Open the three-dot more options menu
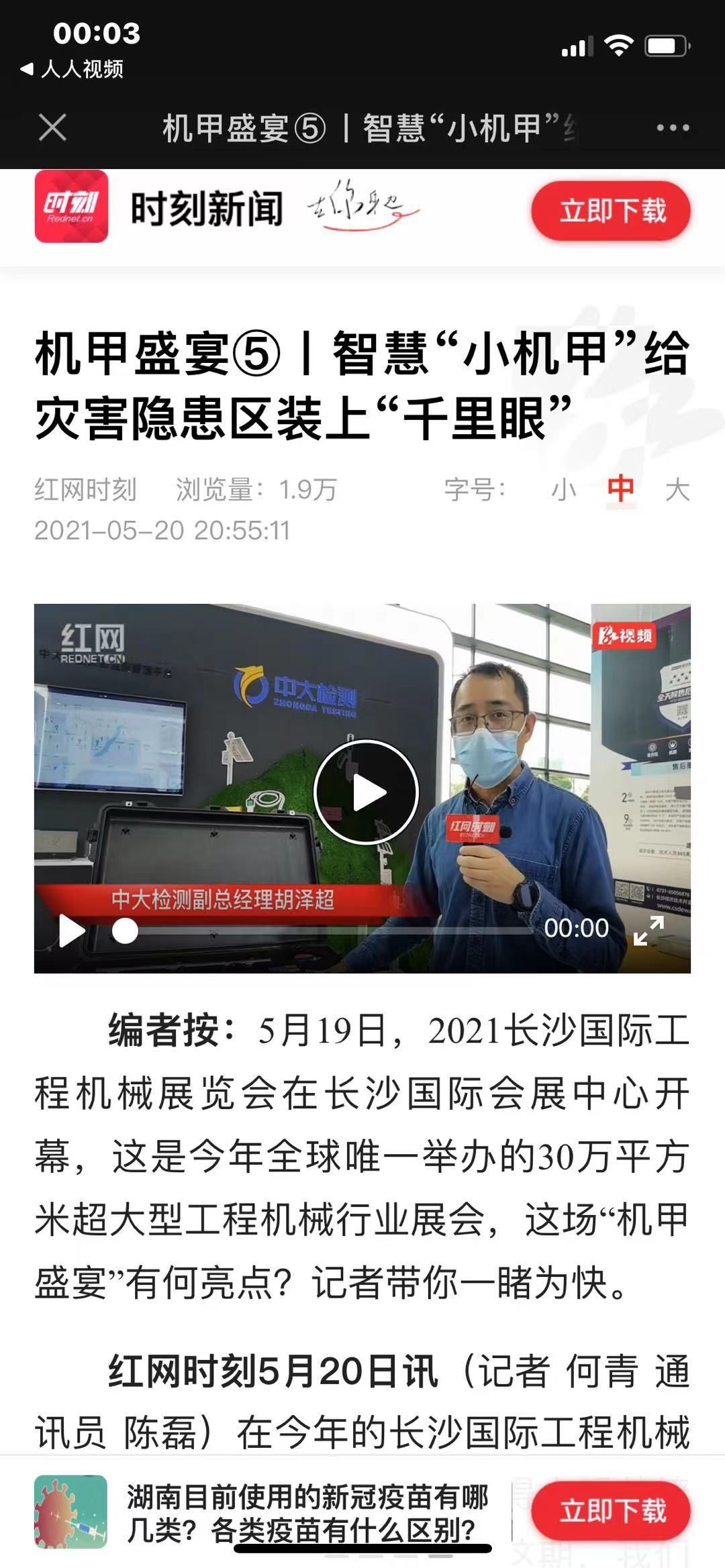Viewport: 725px width, 1568px height. (x=672, y=127)
